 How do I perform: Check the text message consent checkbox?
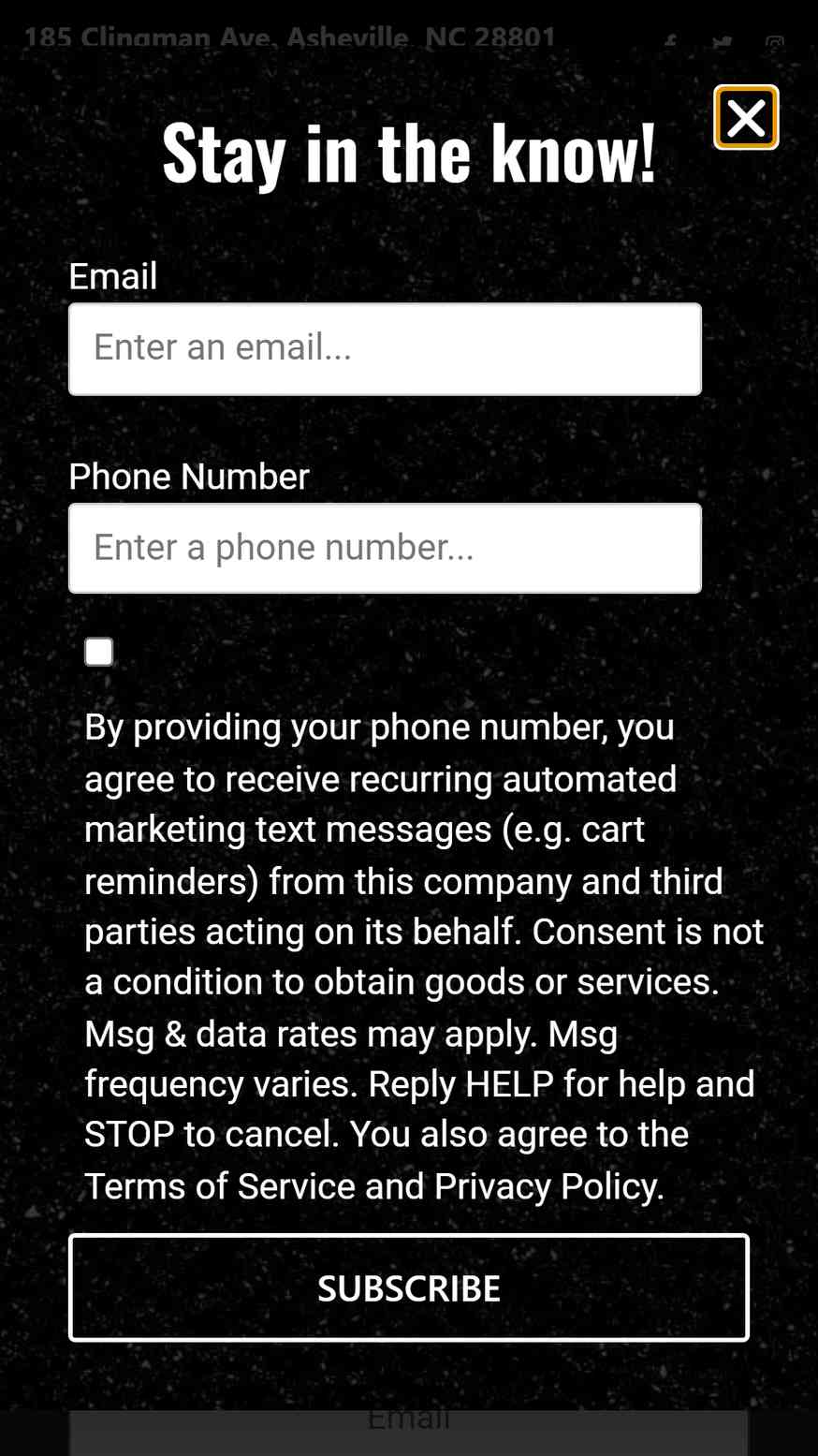(x=98, y=652)
